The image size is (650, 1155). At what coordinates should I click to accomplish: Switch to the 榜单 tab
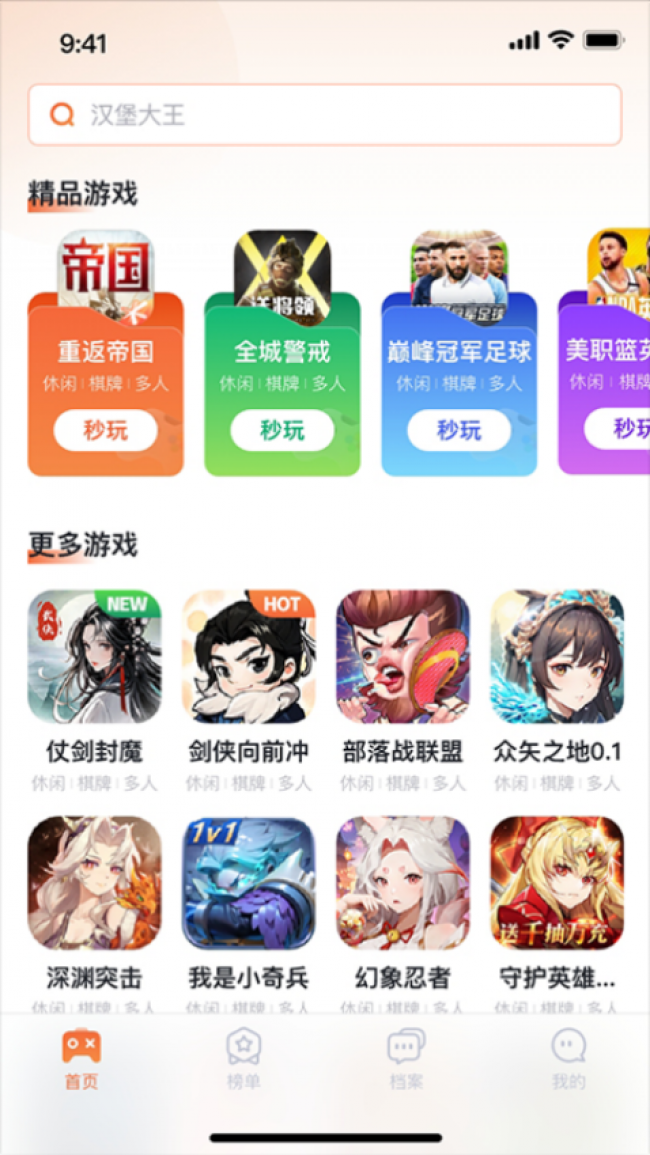243,1060
